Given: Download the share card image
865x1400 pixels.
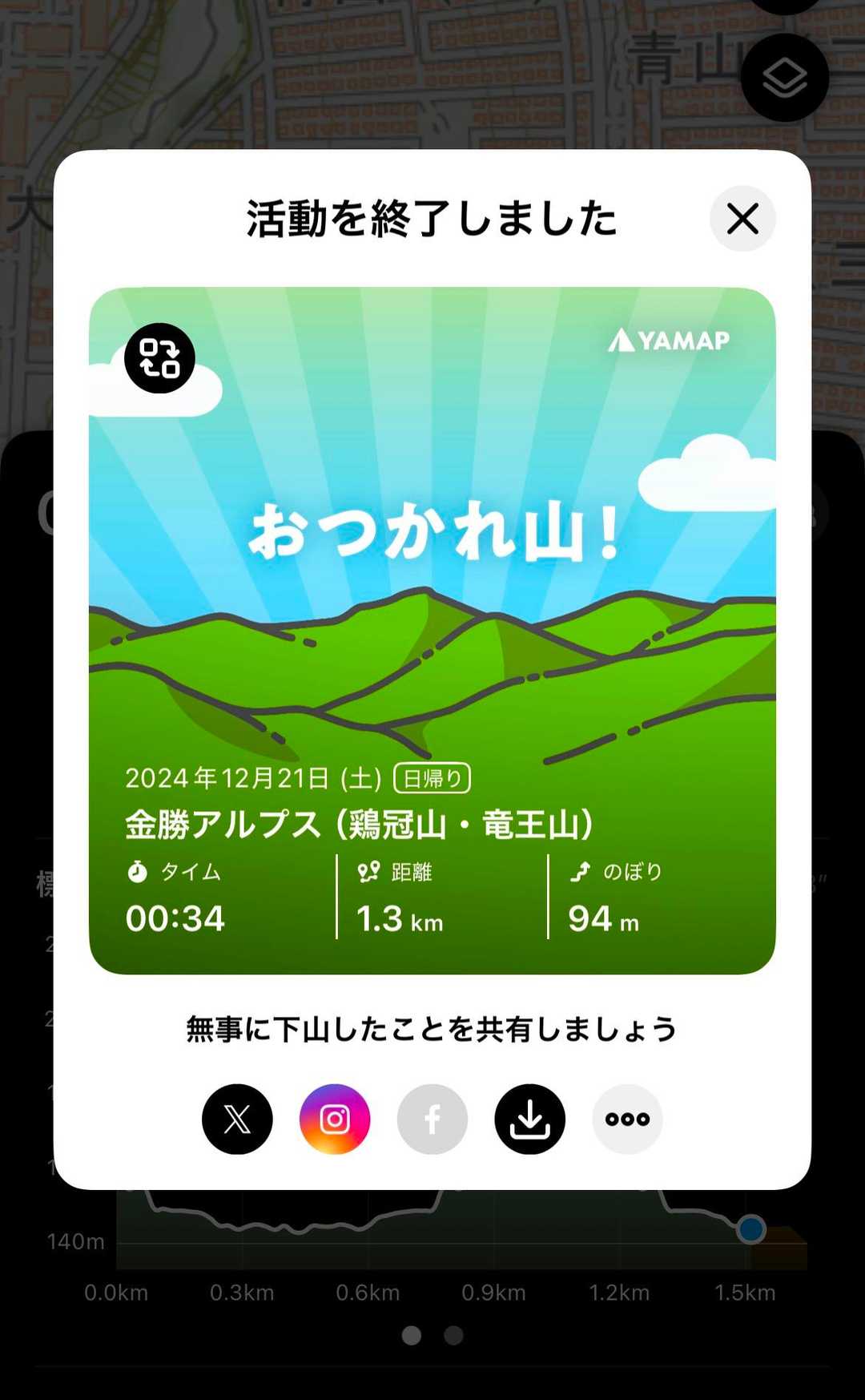Looking at the screenshot, I should tap(530, 1119).
